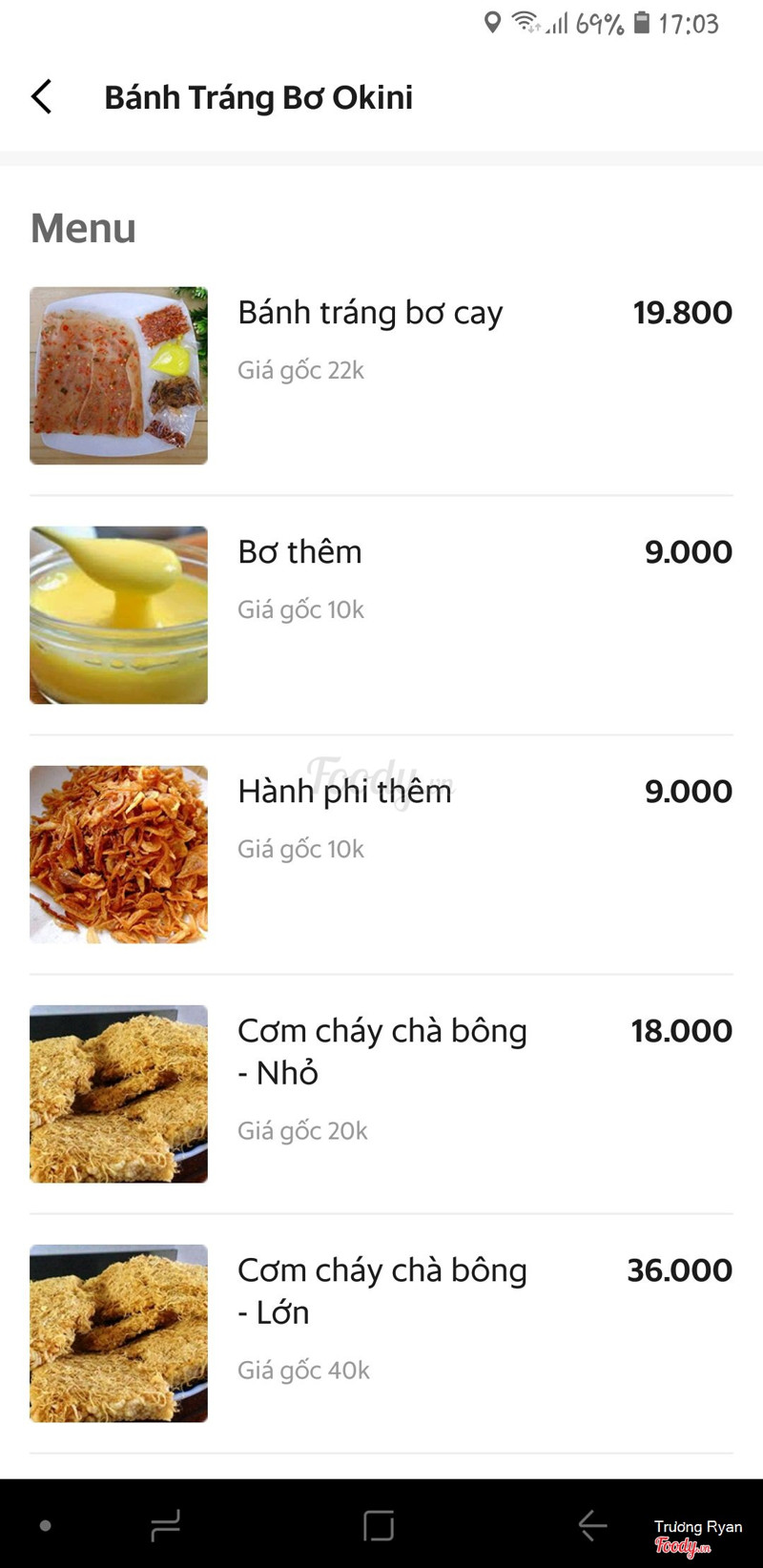
Task: Go back from Bánh Tráng Bơ Okini
Action: point(42,96)
